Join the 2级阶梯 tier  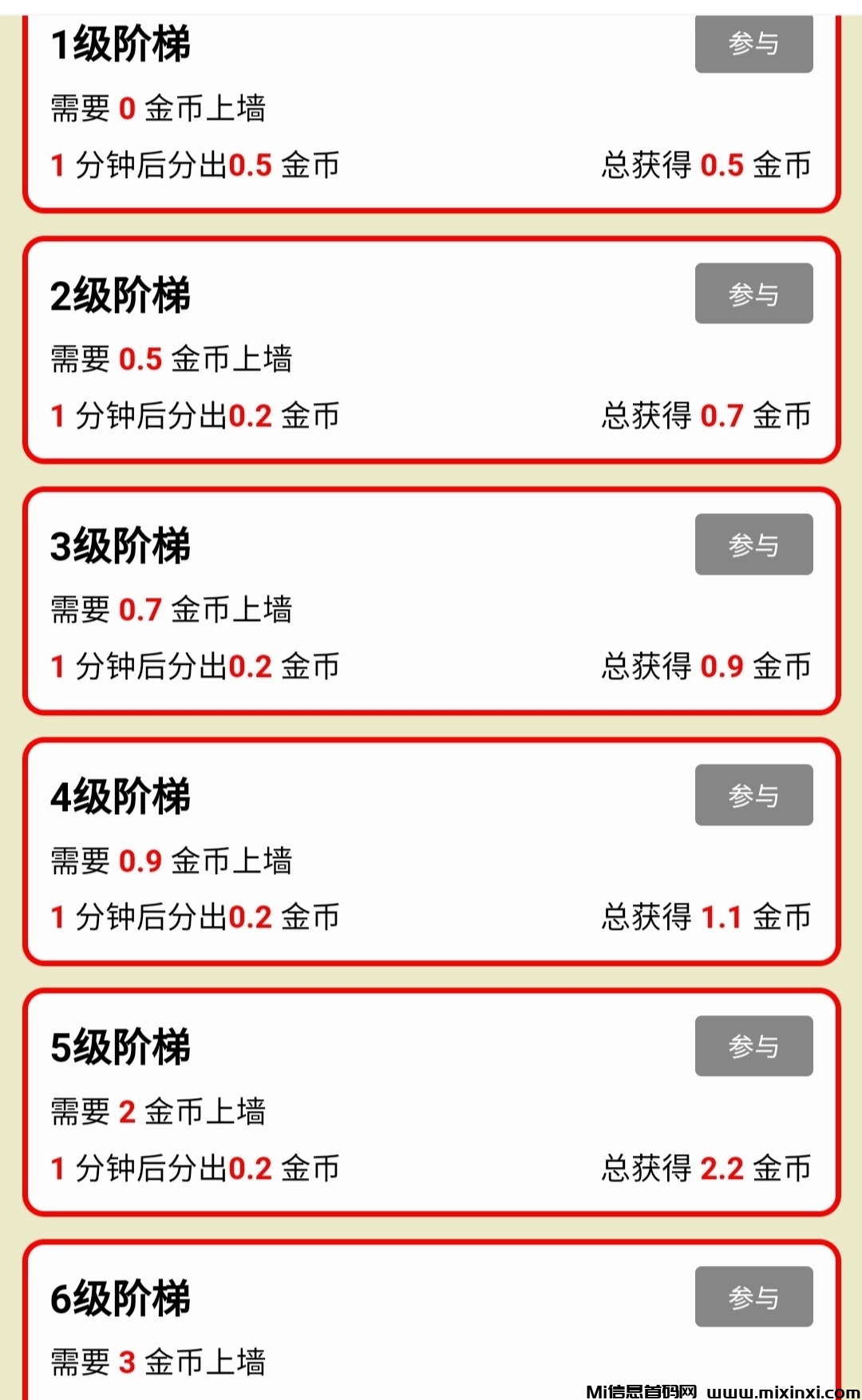(x=753, y=294)
